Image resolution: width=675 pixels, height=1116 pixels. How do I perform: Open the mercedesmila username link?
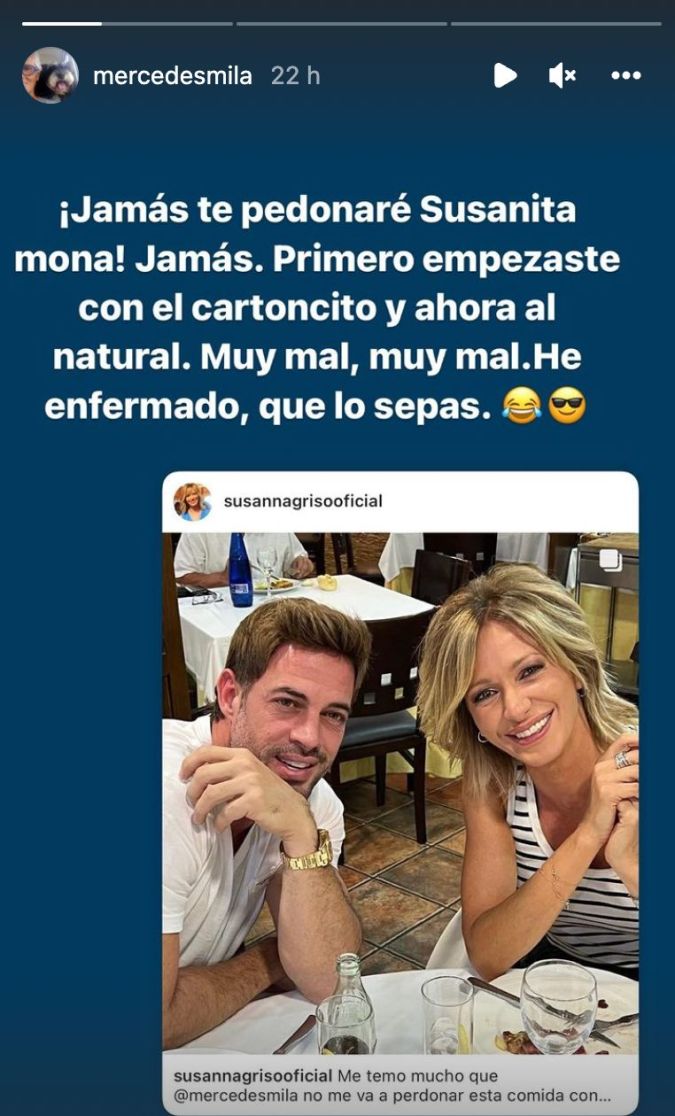click(x=172, y=76)
